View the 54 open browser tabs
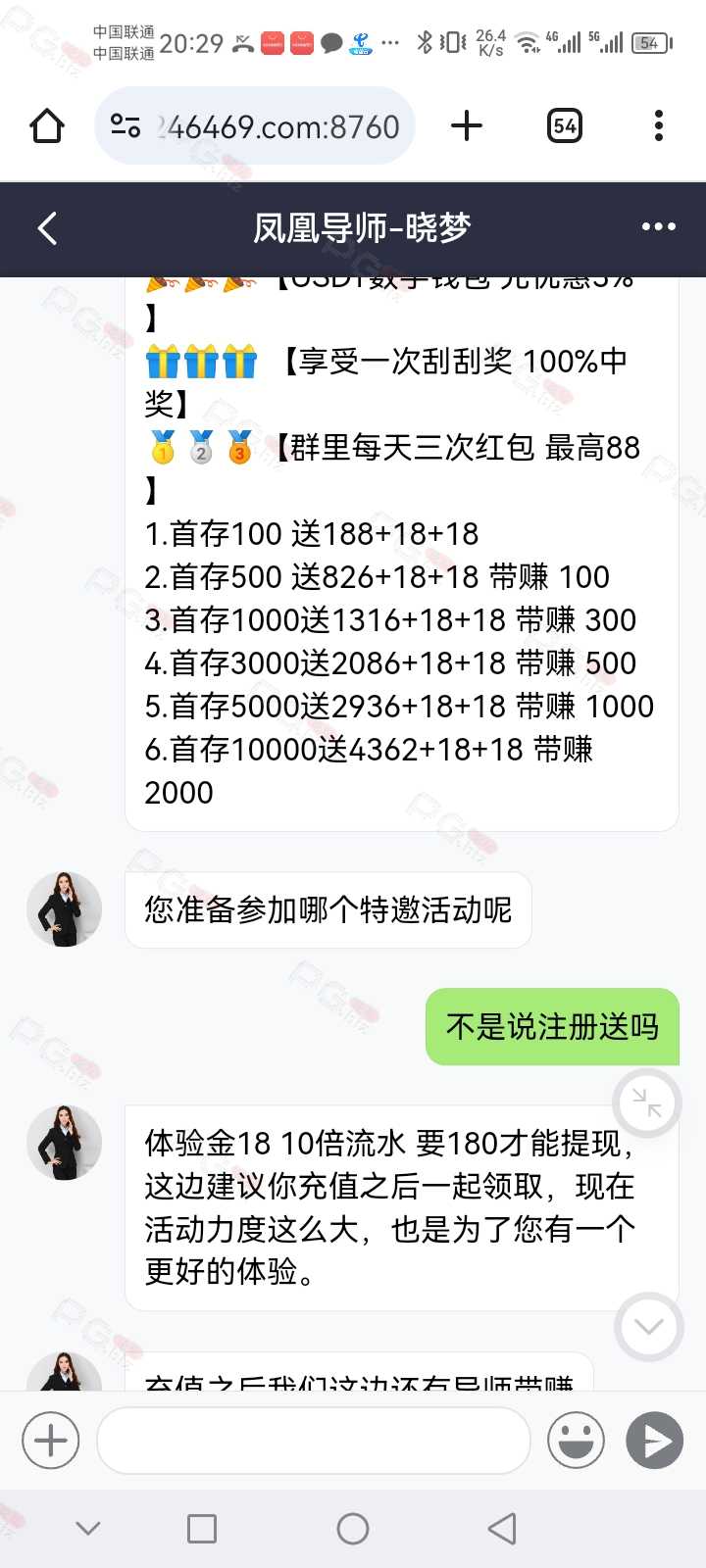Viewport: 706px width, 1568px height. 564,125
